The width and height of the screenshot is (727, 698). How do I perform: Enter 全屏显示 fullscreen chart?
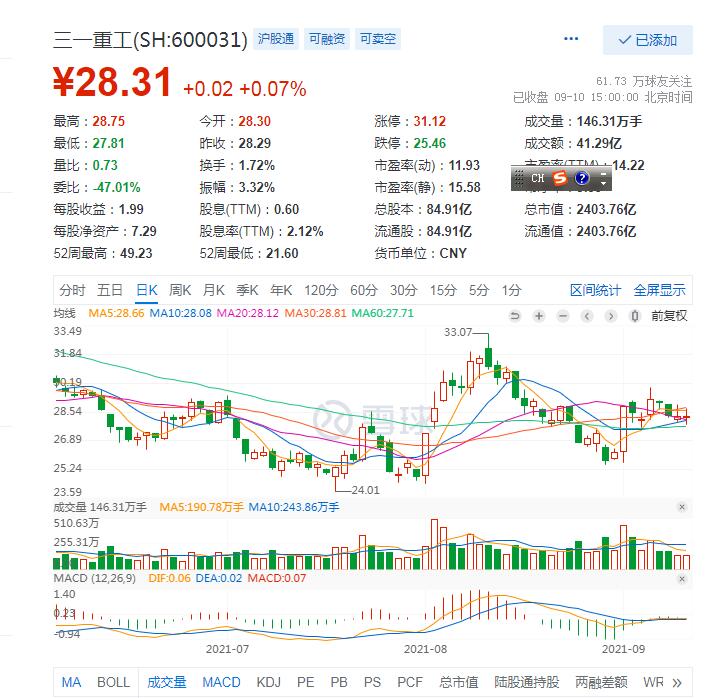coord(659,290)
